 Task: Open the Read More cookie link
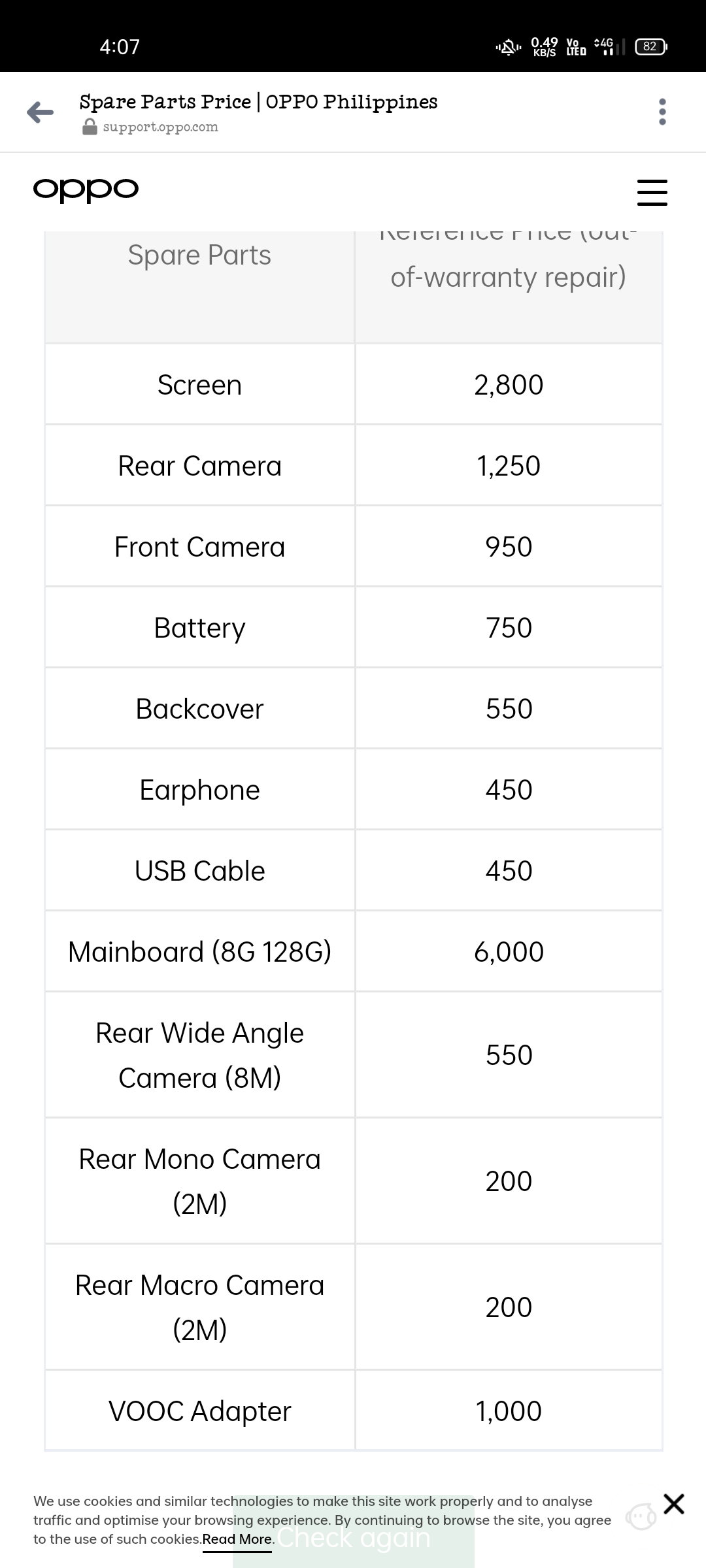coord(237,1539)
